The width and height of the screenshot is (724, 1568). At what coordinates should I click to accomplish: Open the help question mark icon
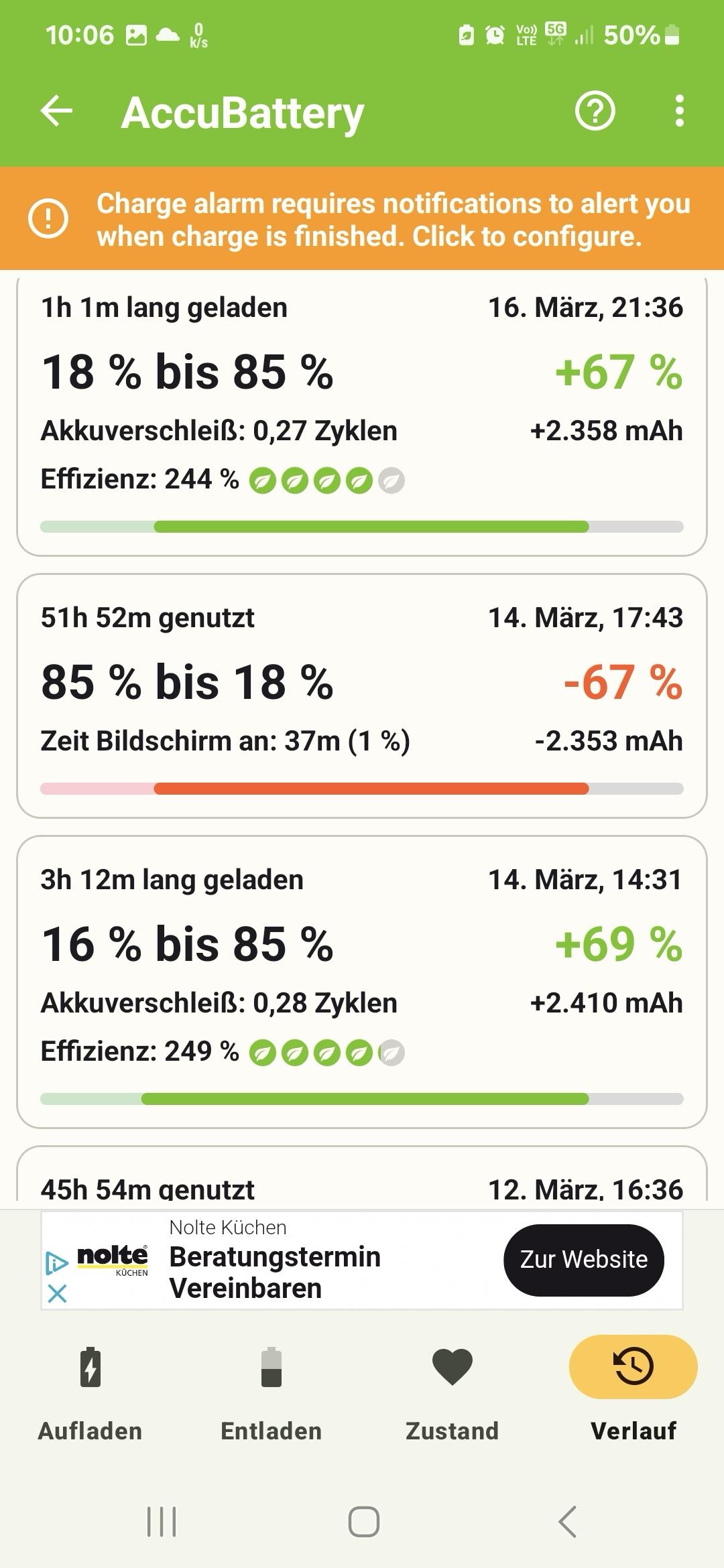[x=595, y=111]
